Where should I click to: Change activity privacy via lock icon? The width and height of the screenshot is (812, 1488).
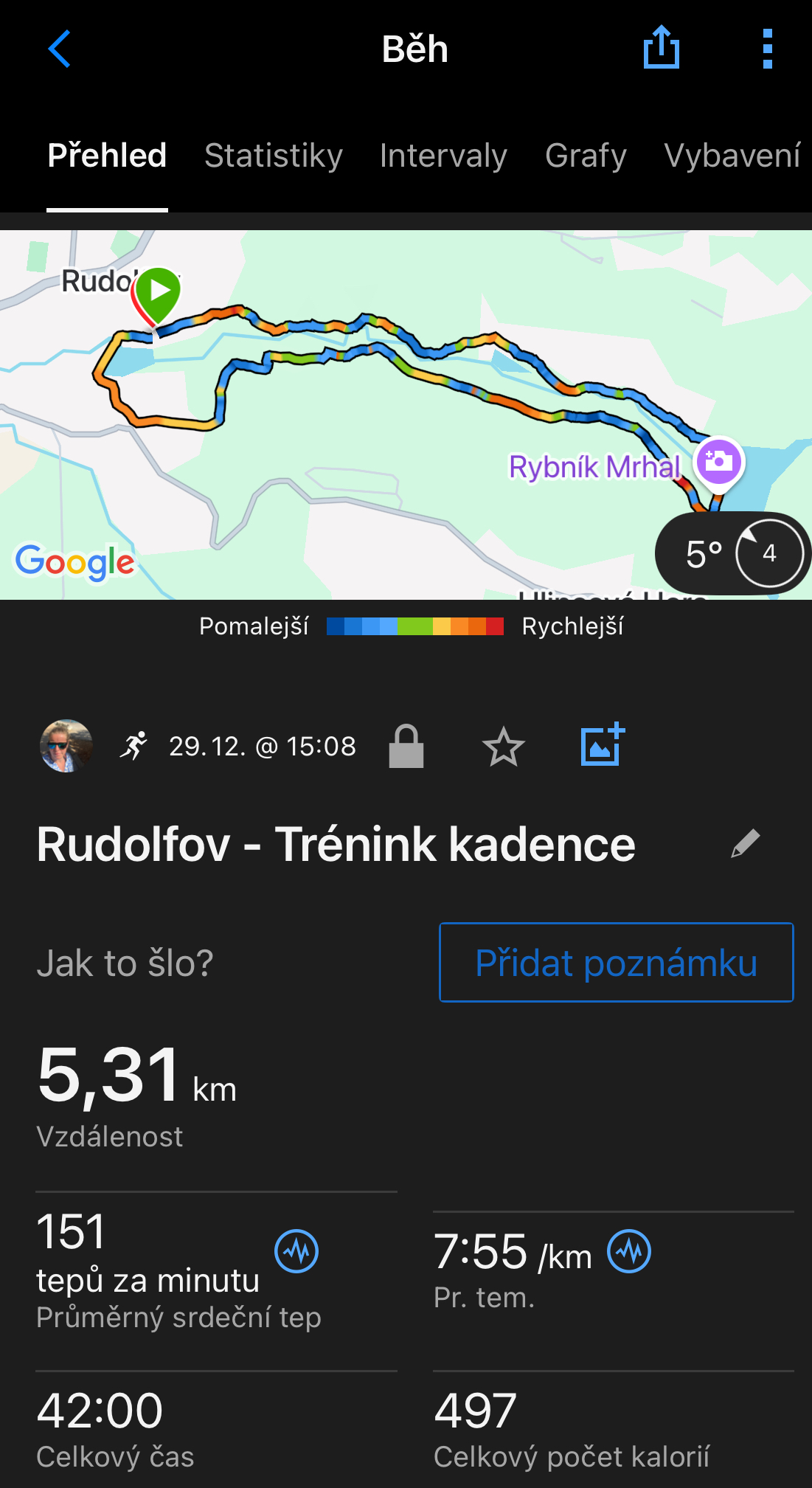406,747
